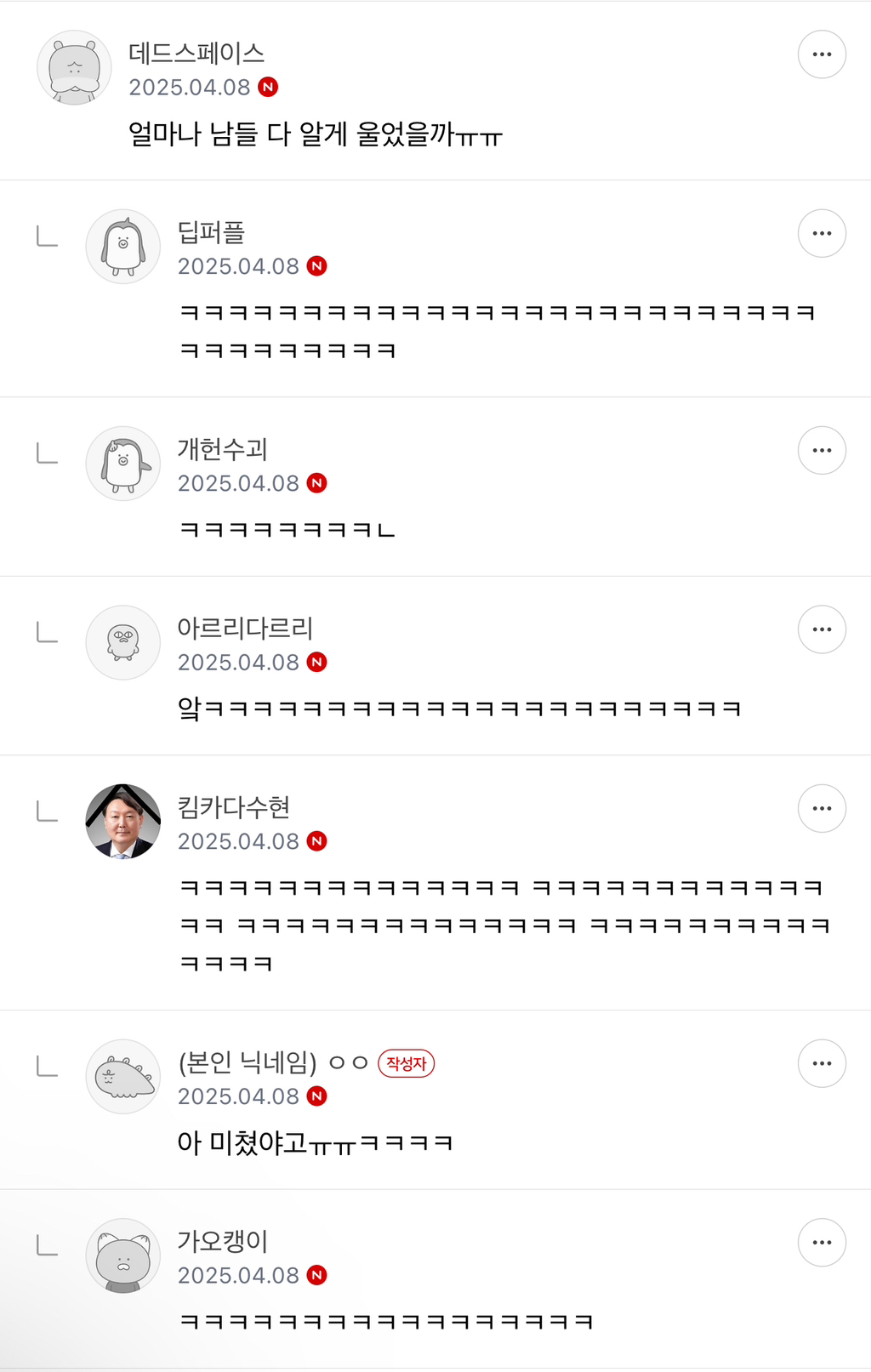Click 개헌수괴's penguin avatar image
This screenshot has height=1372, width=871.
[122, 464]
